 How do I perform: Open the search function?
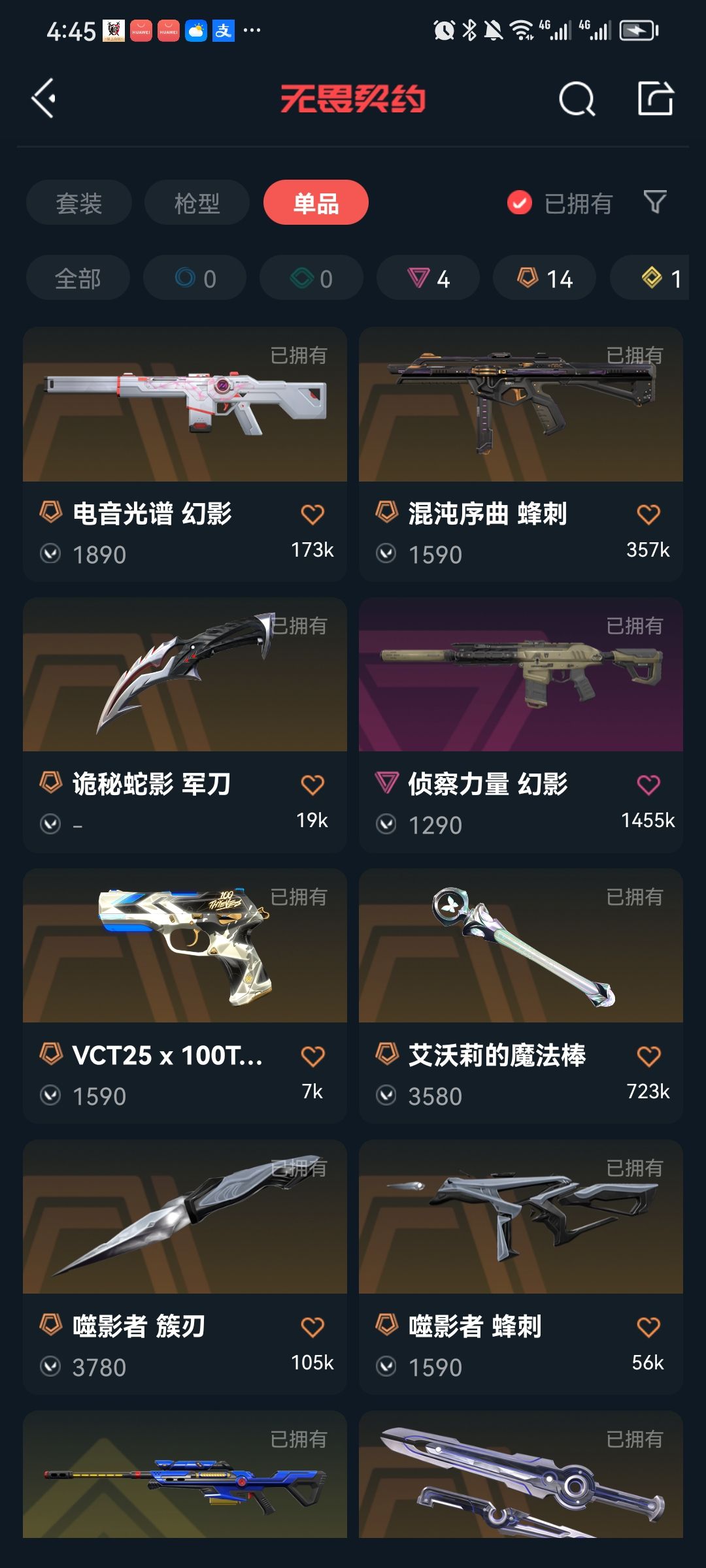(574, 99)
